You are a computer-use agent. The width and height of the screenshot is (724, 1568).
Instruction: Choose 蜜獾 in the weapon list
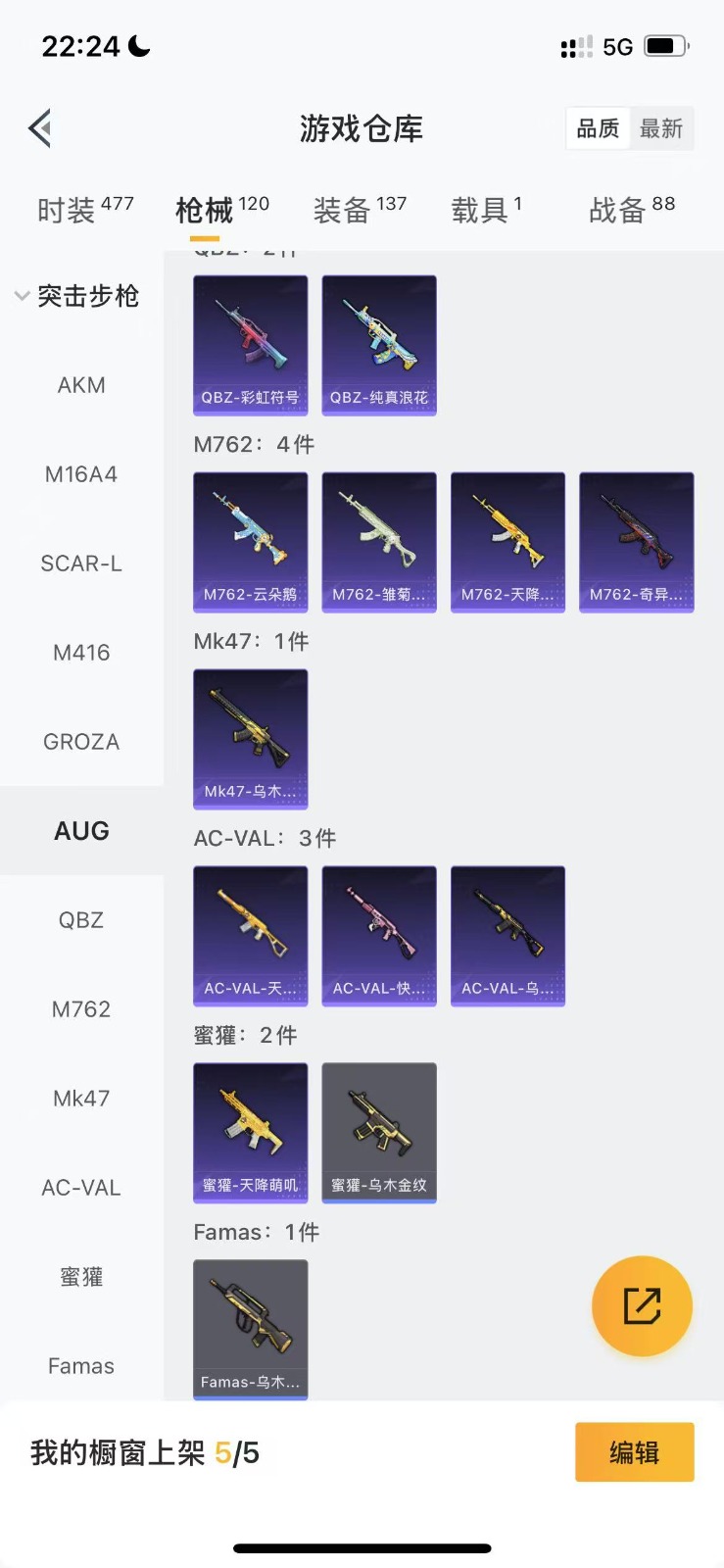click(81, 1277)
